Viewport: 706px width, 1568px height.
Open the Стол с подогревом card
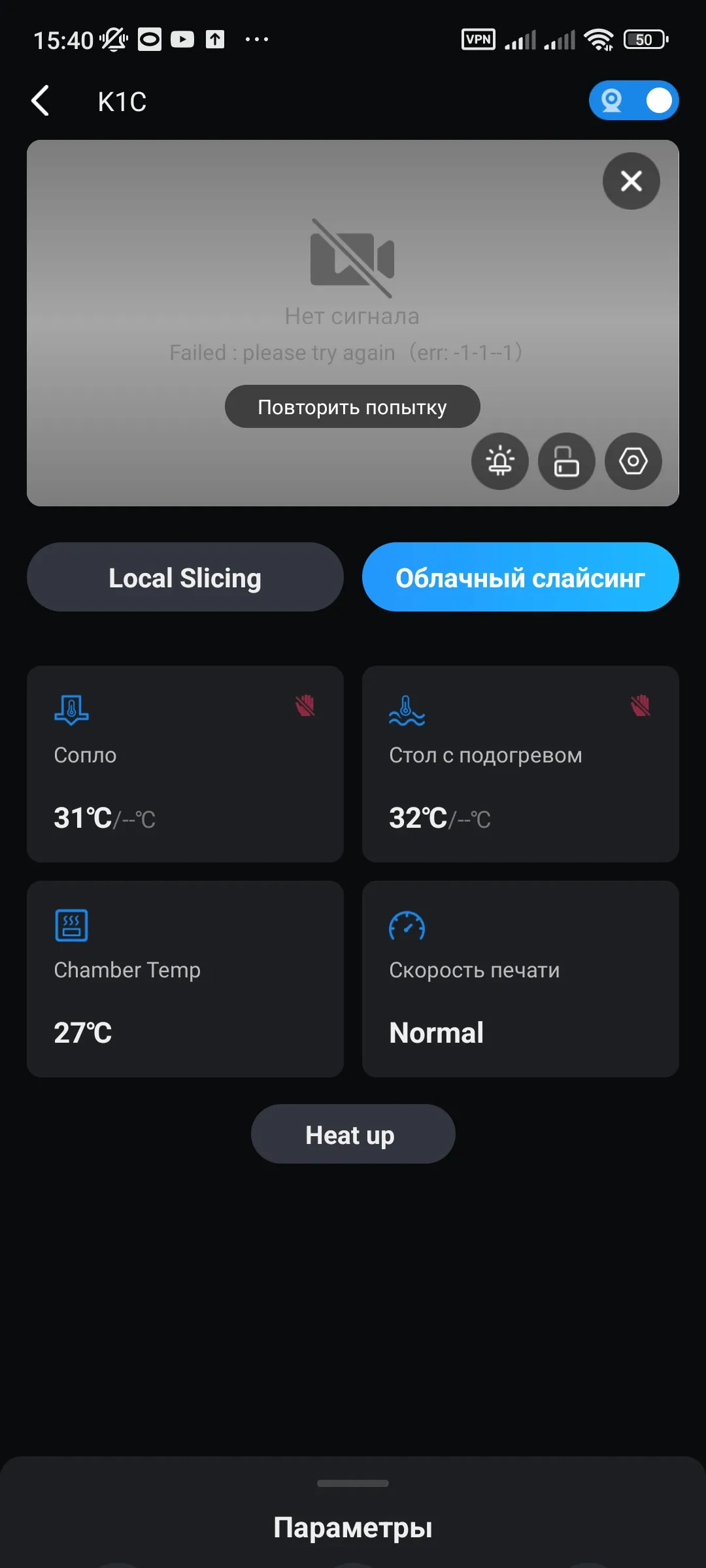pyautogui.click(x=520, y=764)
